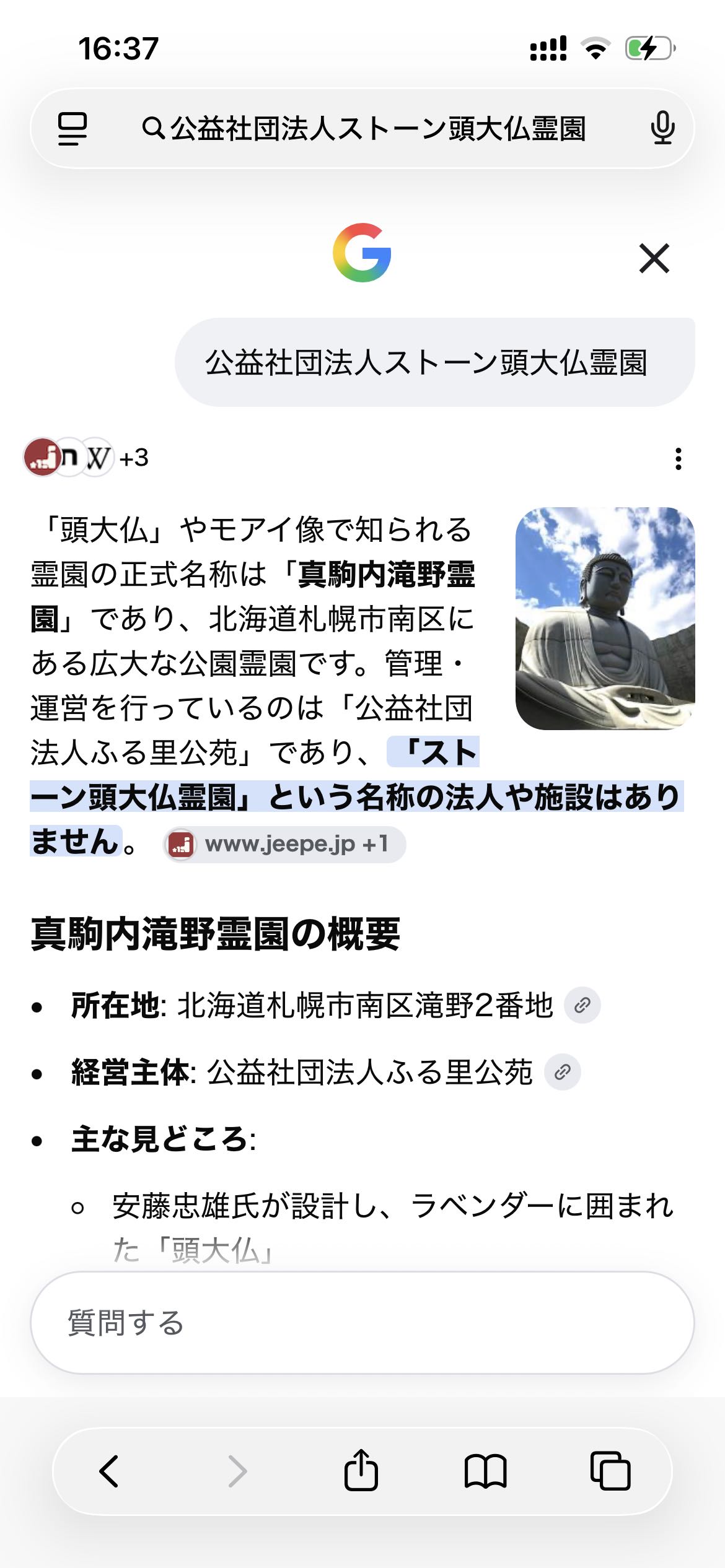Go back to the previous page
The height and width of the screenshot is (1568, 725).
pyautogui.click(x=109, y=1471)
